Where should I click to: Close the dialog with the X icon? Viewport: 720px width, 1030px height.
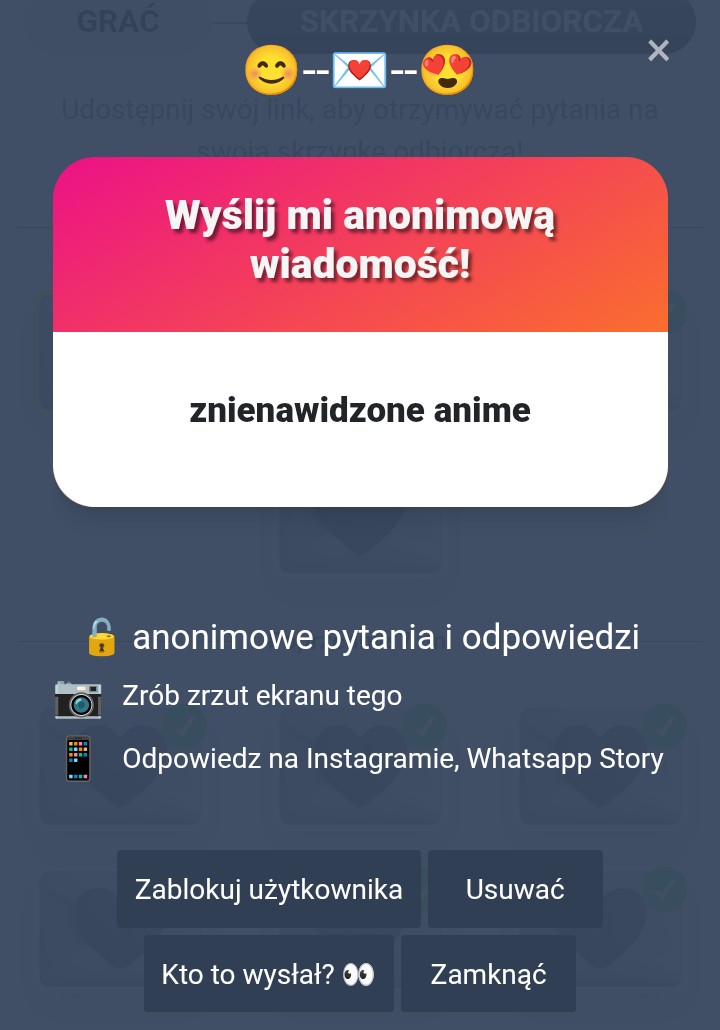pyautogui.click(x=658, y=51)
